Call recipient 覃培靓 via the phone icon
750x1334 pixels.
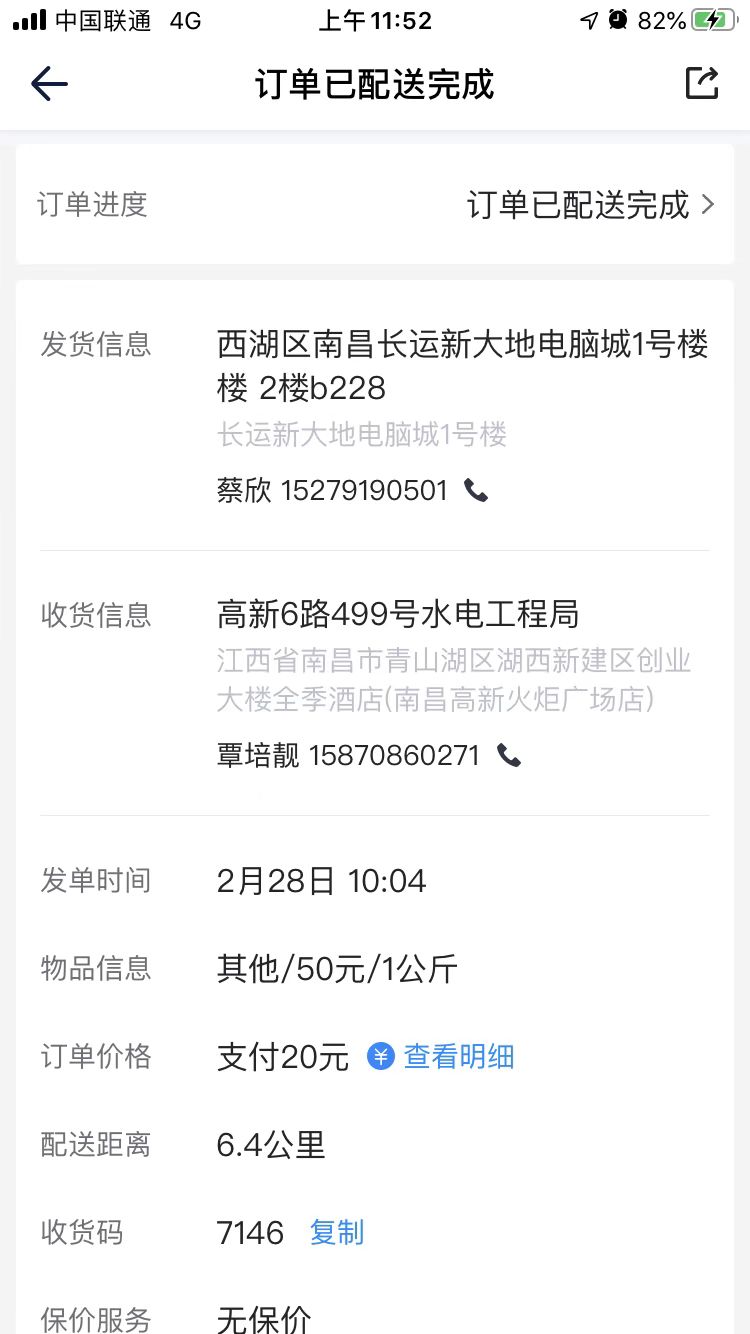[x=509, y=755]
